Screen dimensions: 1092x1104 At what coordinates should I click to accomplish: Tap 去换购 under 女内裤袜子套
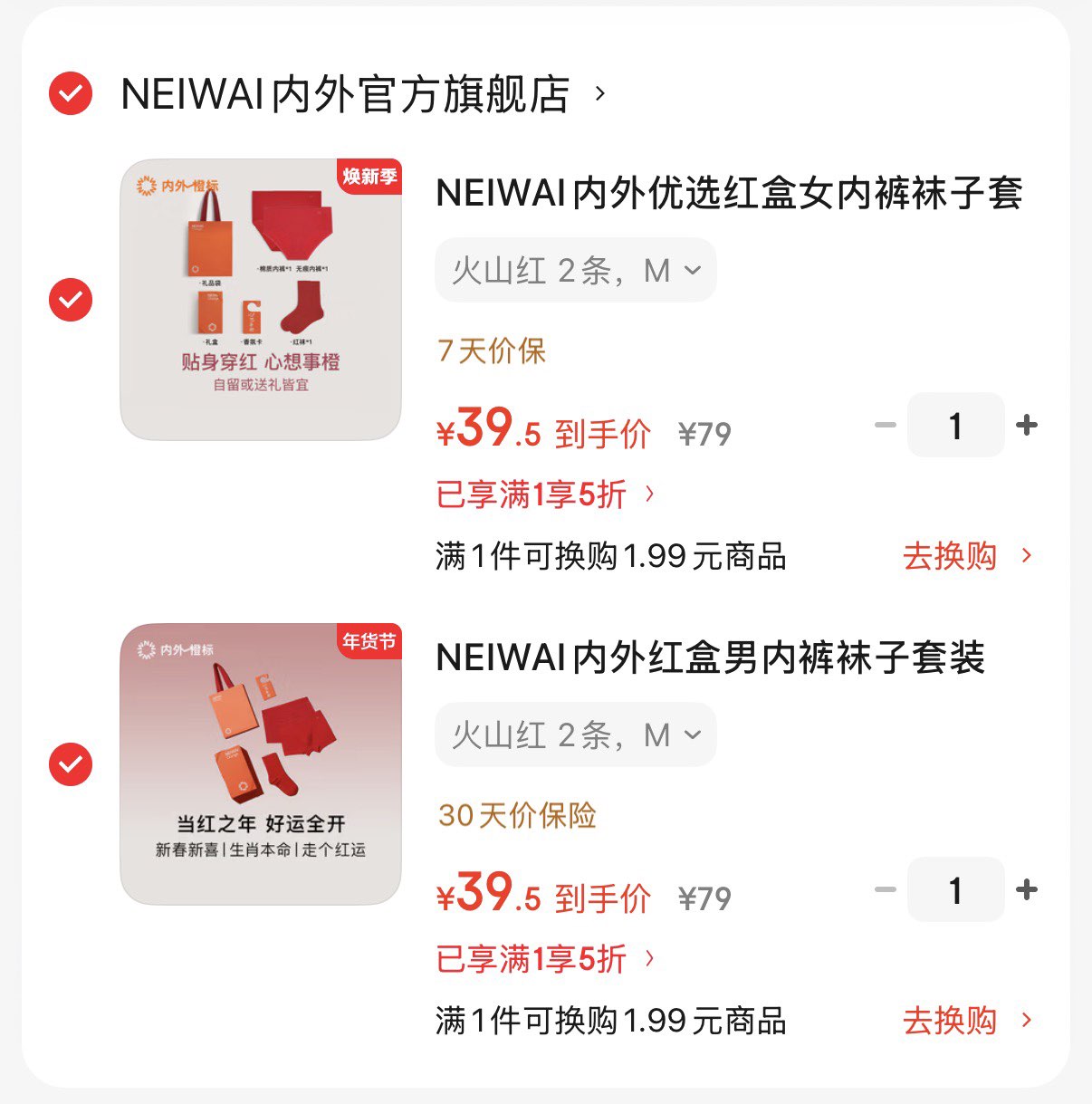pyautogui.click(x=965, y=556)
